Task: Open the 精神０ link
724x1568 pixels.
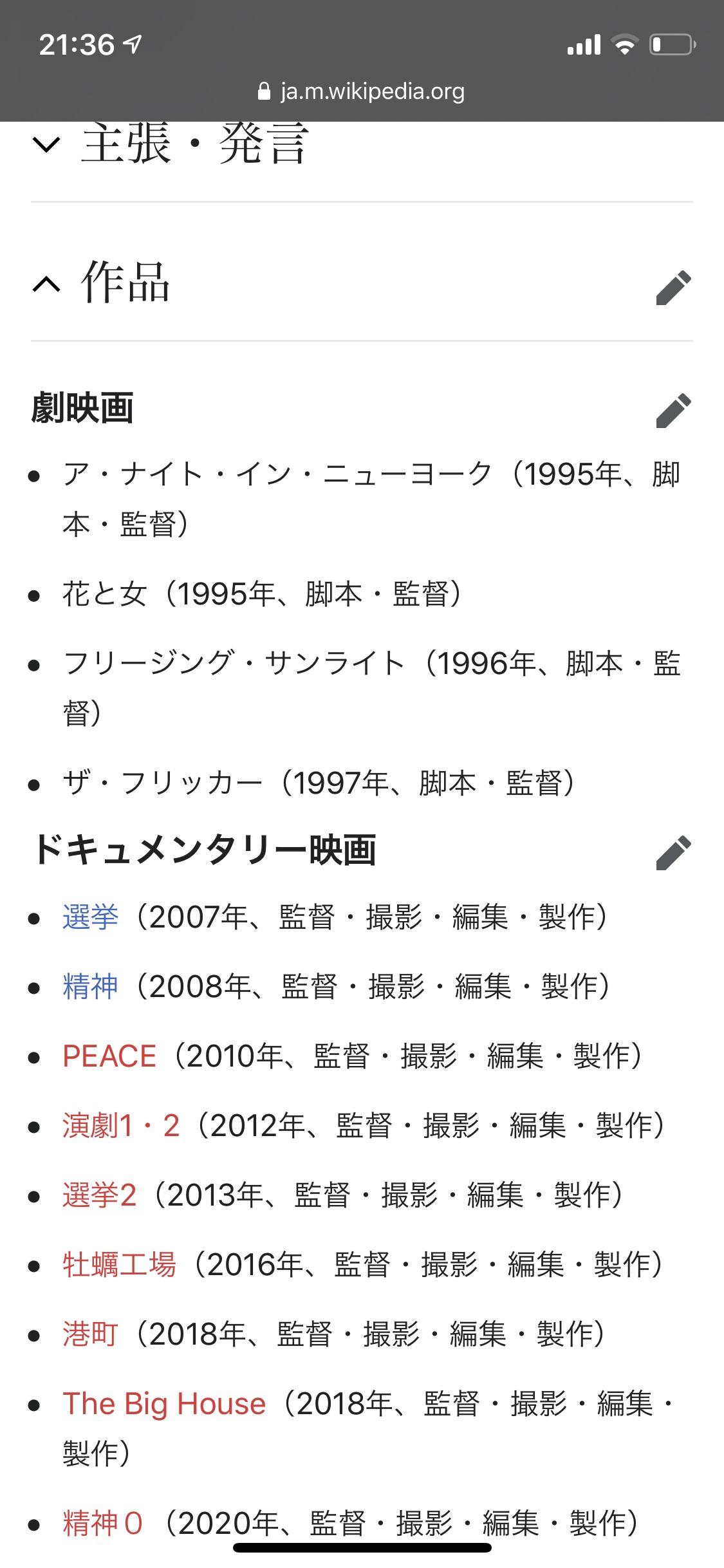Action: point(102,1523)
